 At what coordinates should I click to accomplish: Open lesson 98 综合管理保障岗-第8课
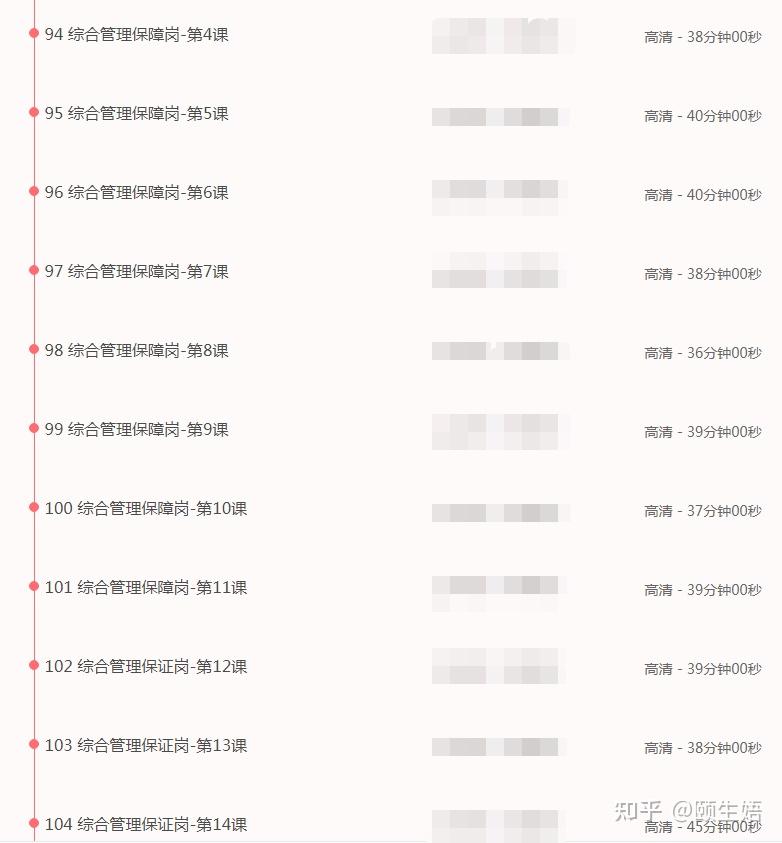pos(137,351)
